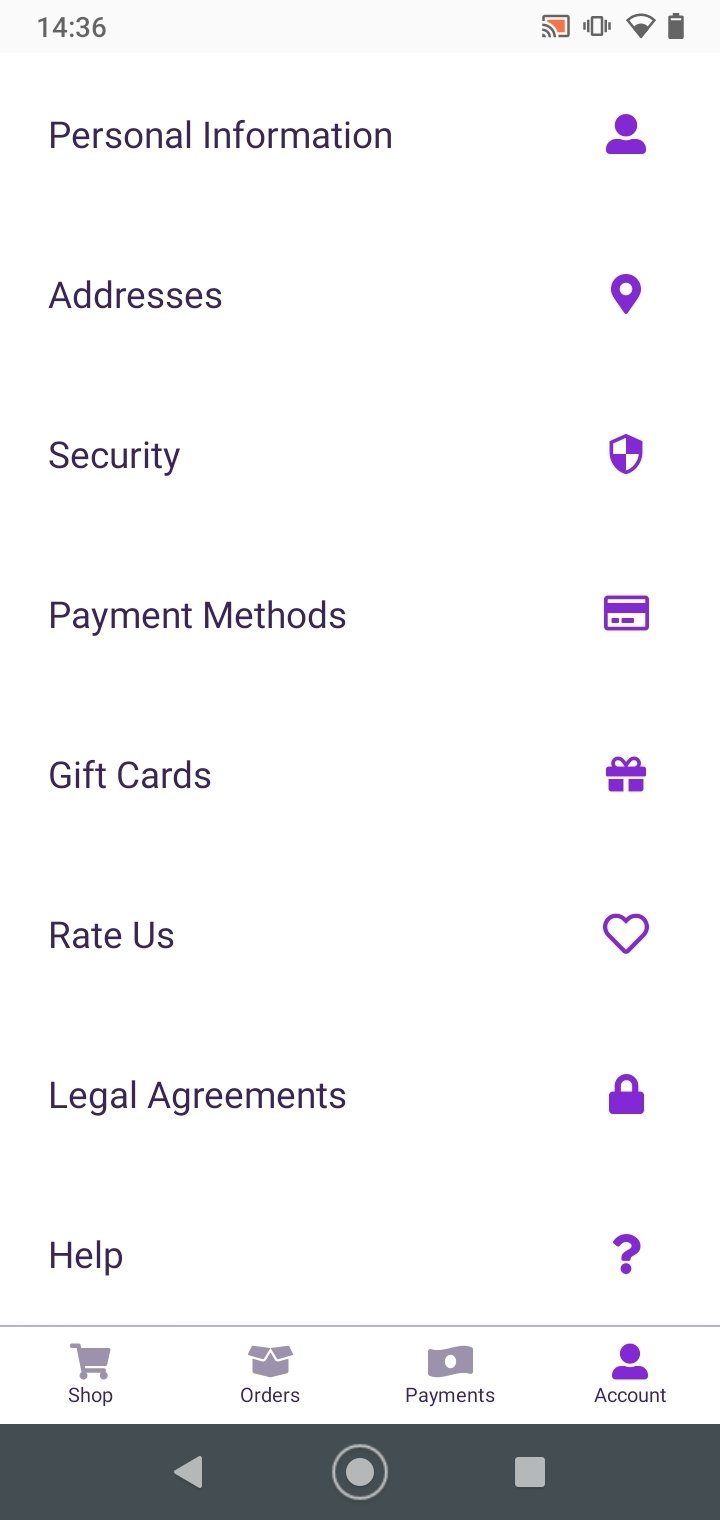Switch to the Shop tab
720x1520 pixels.
pyautogui.click(x=90, y=1375)
